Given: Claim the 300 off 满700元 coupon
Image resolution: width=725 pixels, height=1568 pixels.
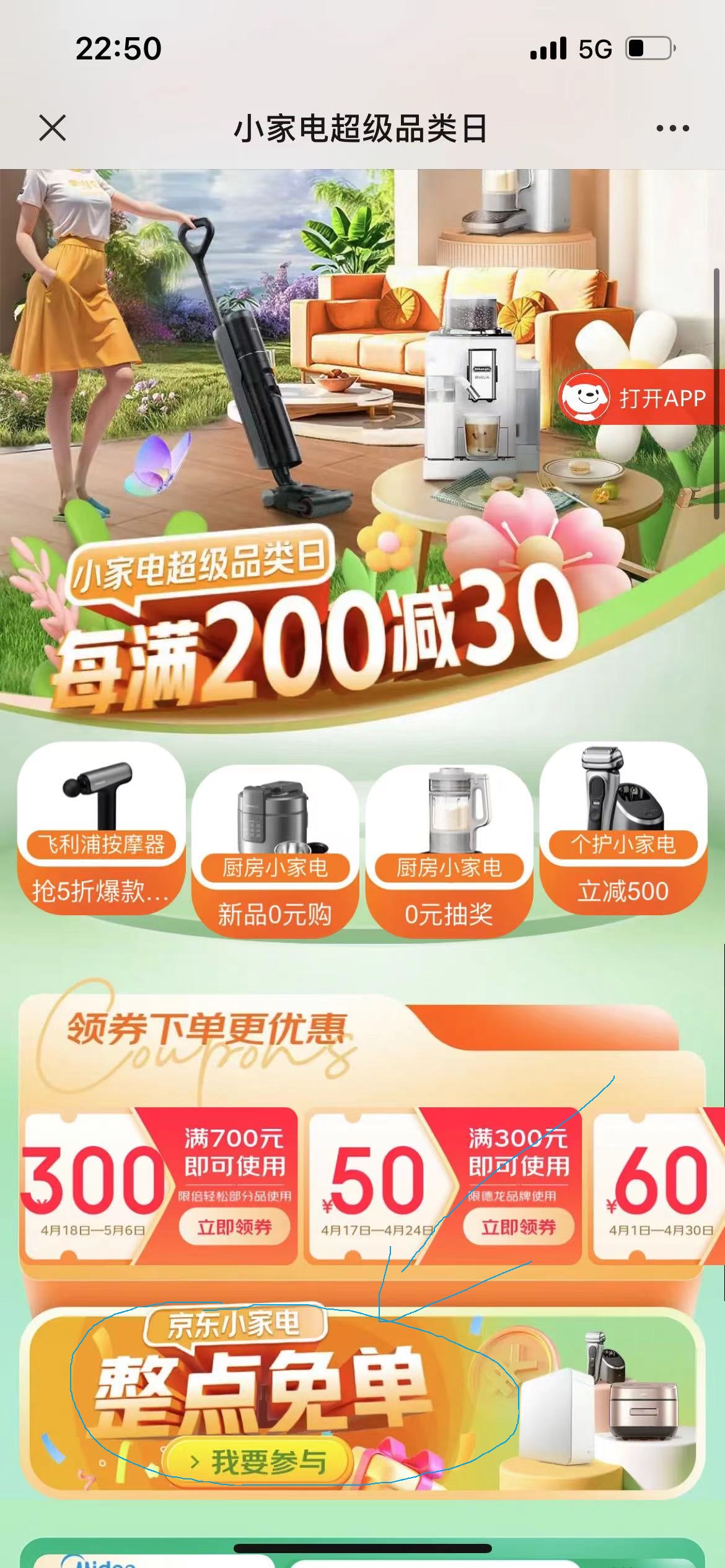Looking at the screenshot, I should [234, 1227].
